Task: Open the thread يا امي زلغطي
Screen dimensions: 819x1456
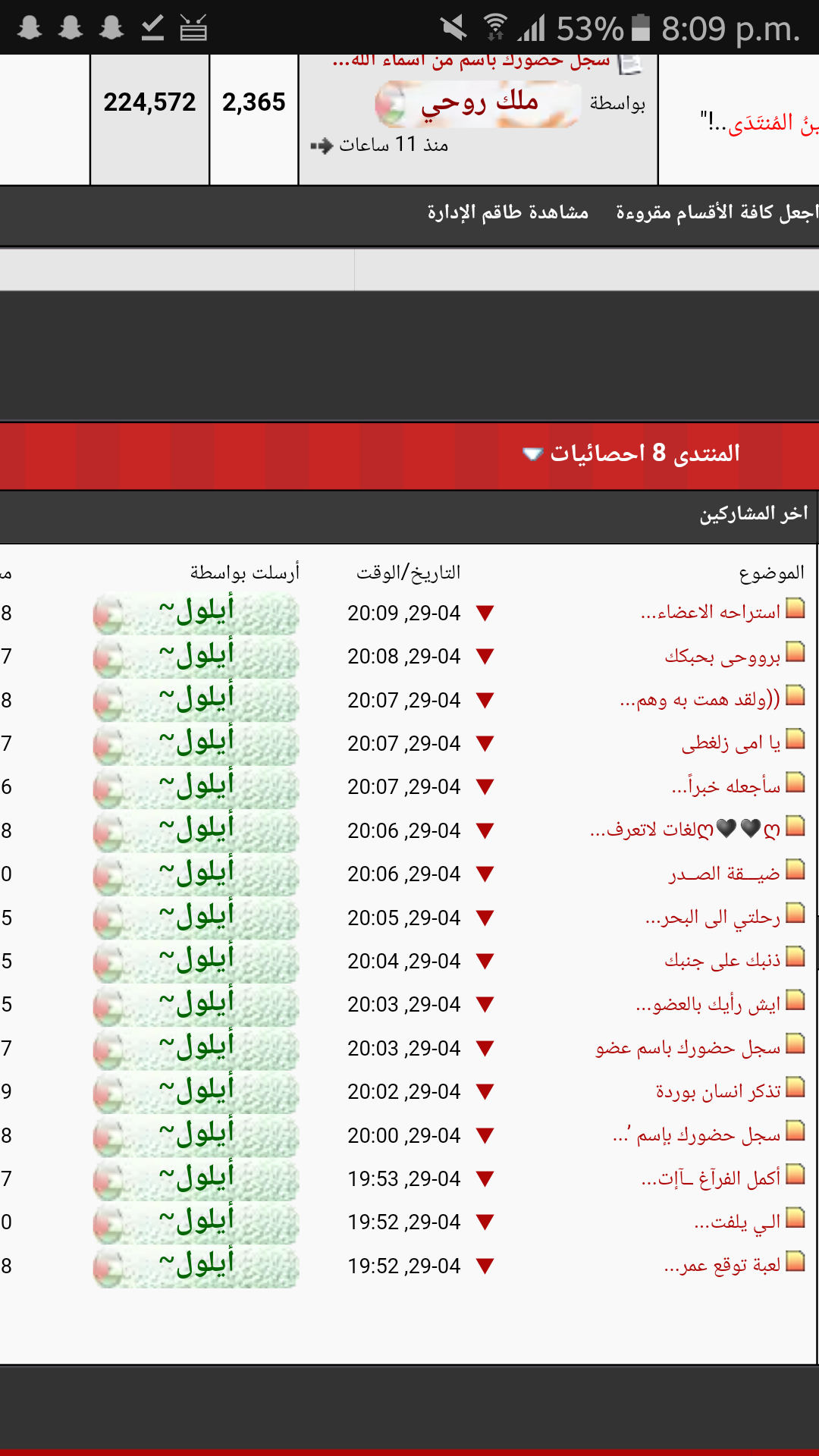Action: [x=730, y=743]
